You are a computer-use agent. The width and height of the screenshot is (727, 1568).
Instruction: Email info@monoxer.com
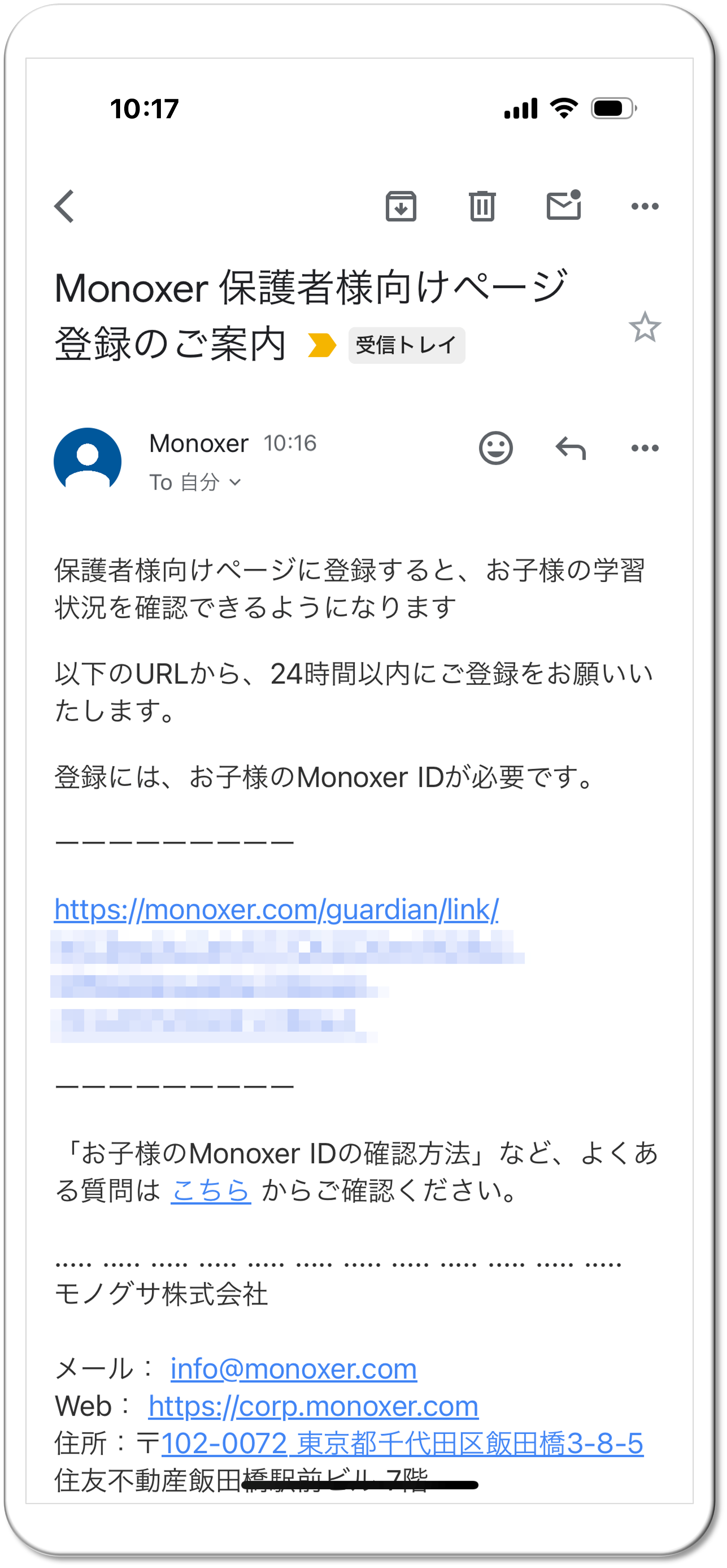click(293, 1369)
